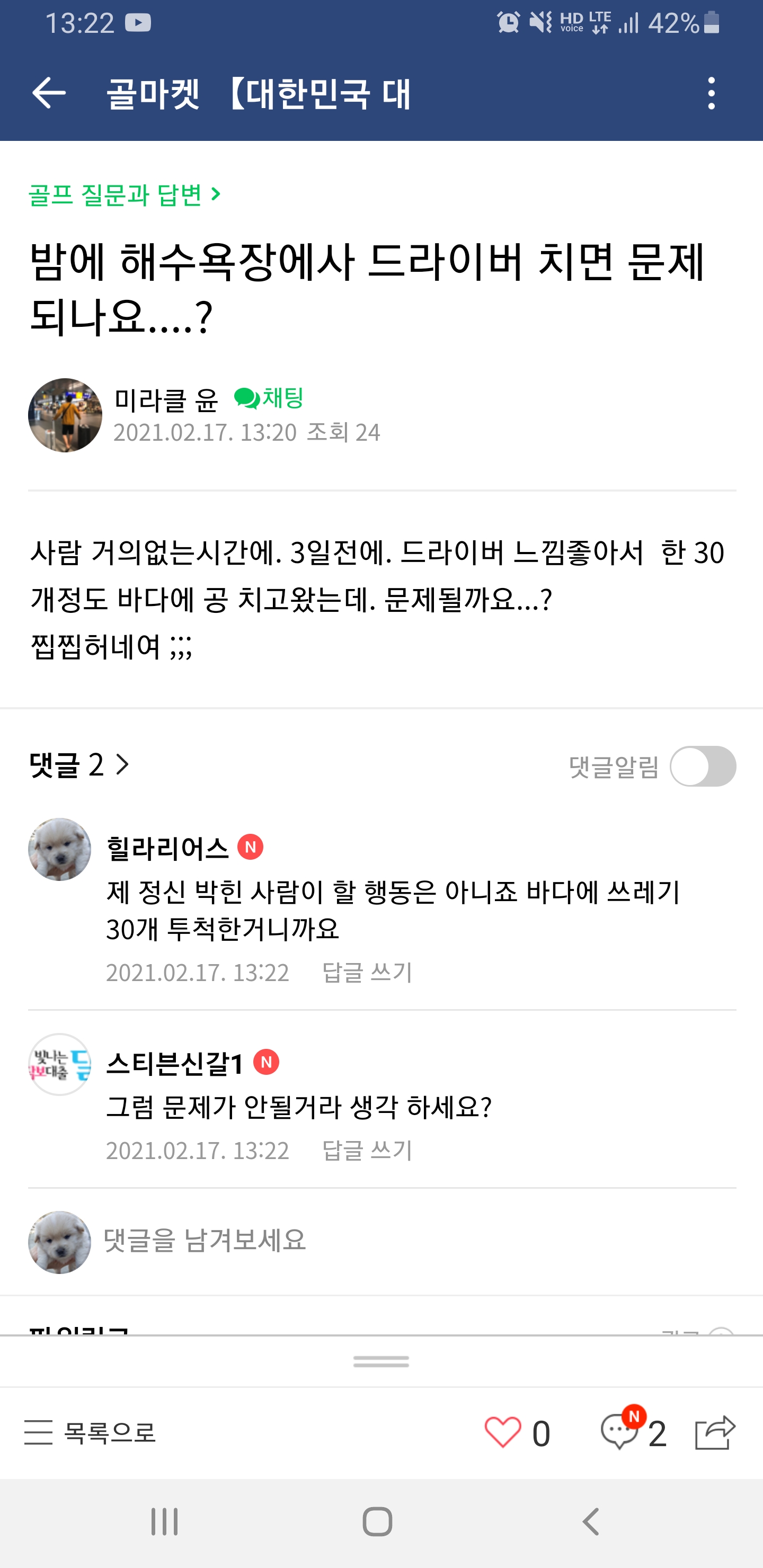Open the comments bubble icon
The width and height of the screenshot is (763, 1568).
pos(619,1432)
